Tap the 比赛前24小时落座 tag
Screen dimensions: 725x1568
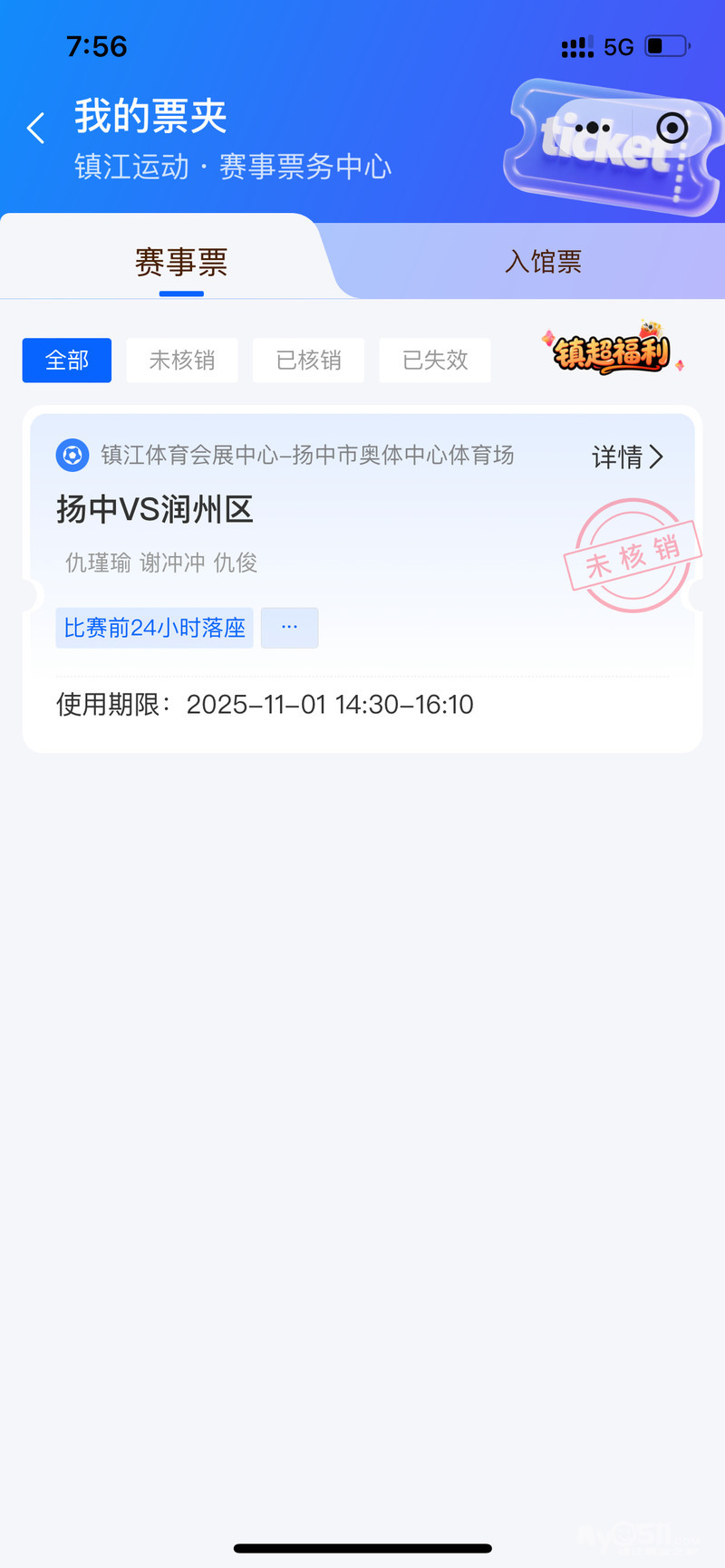[x=154, y=628]
